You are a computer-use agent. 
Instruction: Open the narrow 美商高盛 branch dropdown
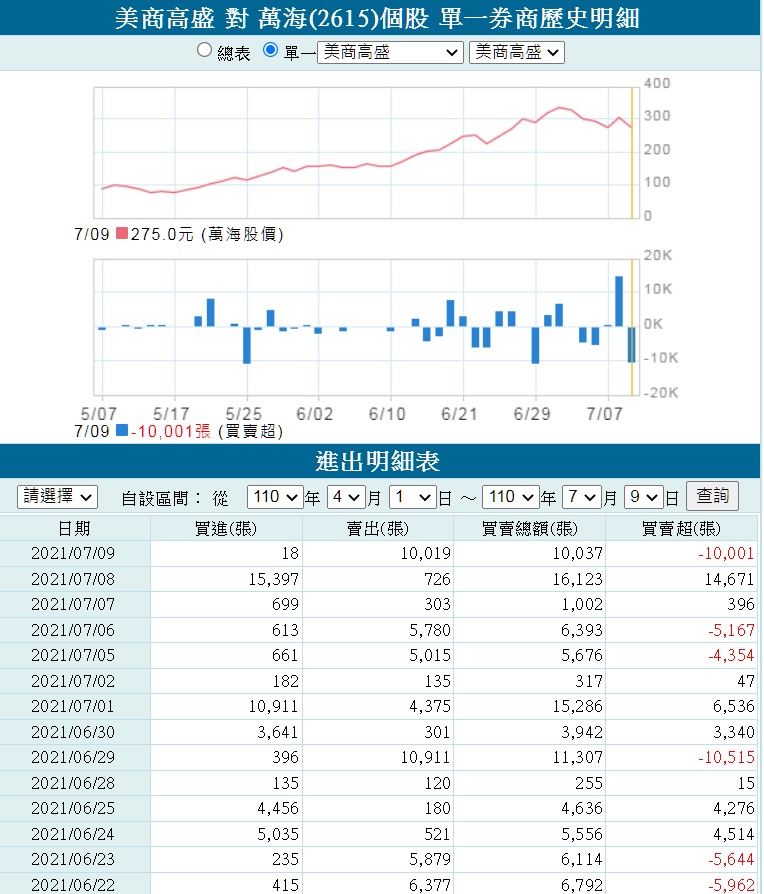click(x=516, y=52)
